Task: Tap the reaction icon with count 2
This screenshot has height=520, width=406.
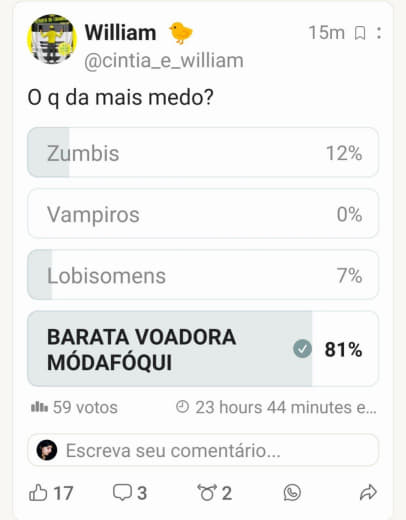Action: 215,493
